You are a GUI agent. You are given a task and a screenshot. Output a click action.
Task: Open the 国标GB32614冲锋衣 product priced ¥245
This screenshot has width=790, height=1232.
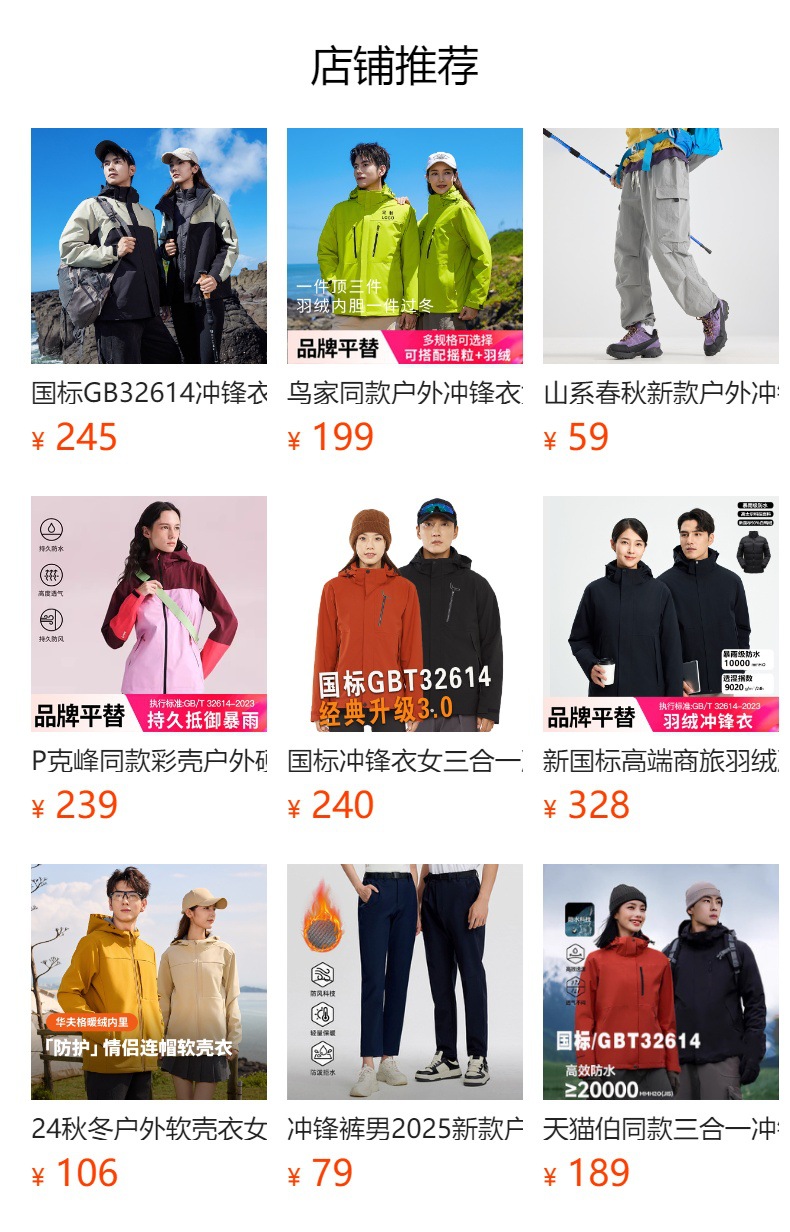pos(148,246)
